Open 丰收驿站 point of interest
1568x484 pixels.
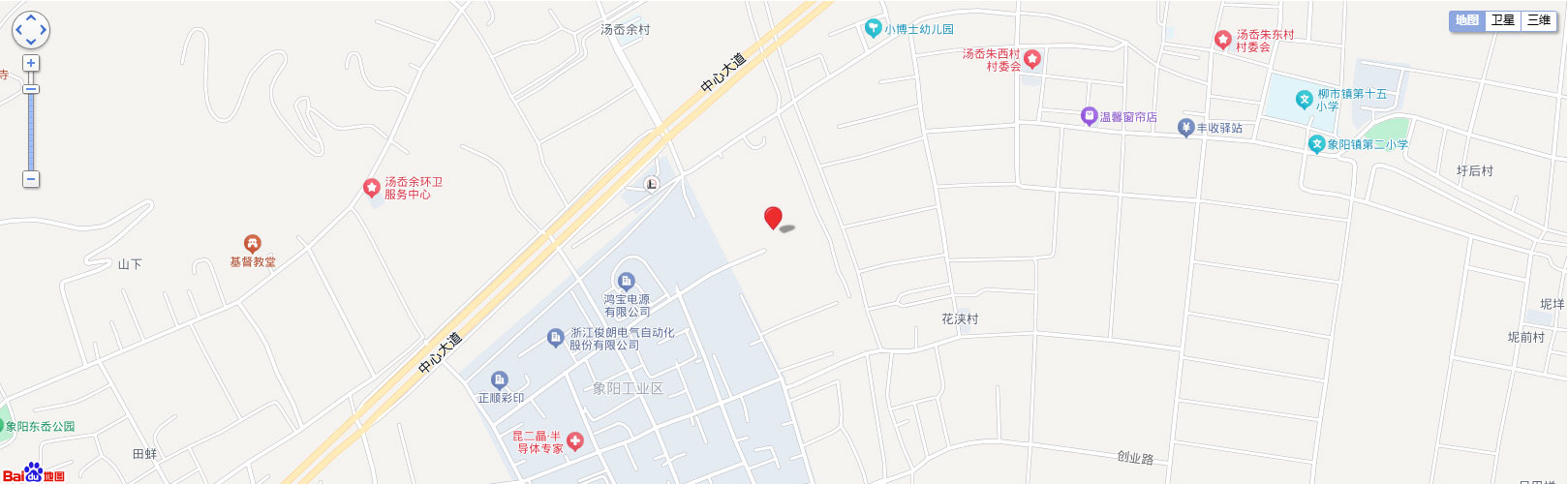[1185, 127]
